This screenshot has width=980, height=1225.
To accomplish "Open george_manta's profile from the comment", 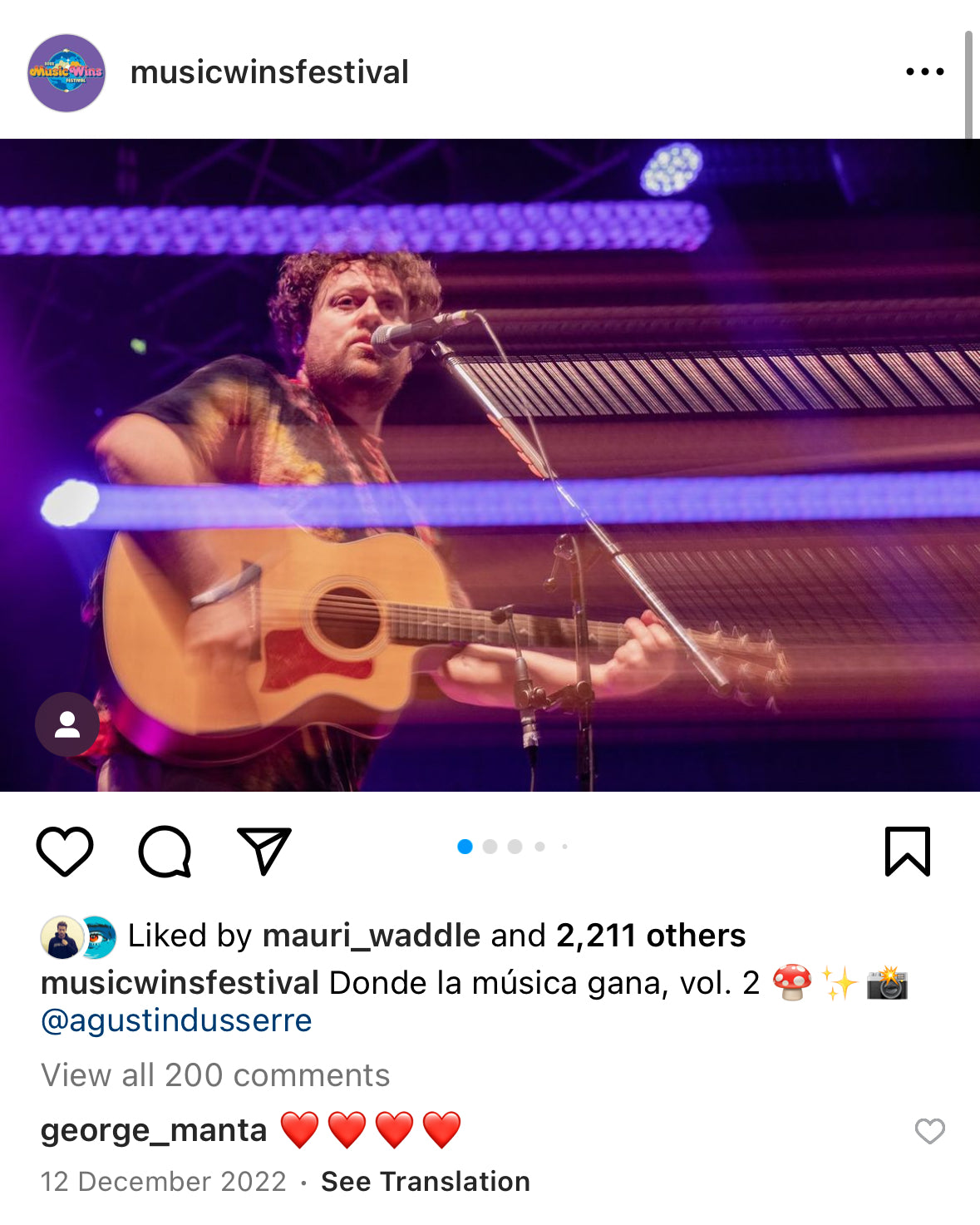I will coord(154,1130).
